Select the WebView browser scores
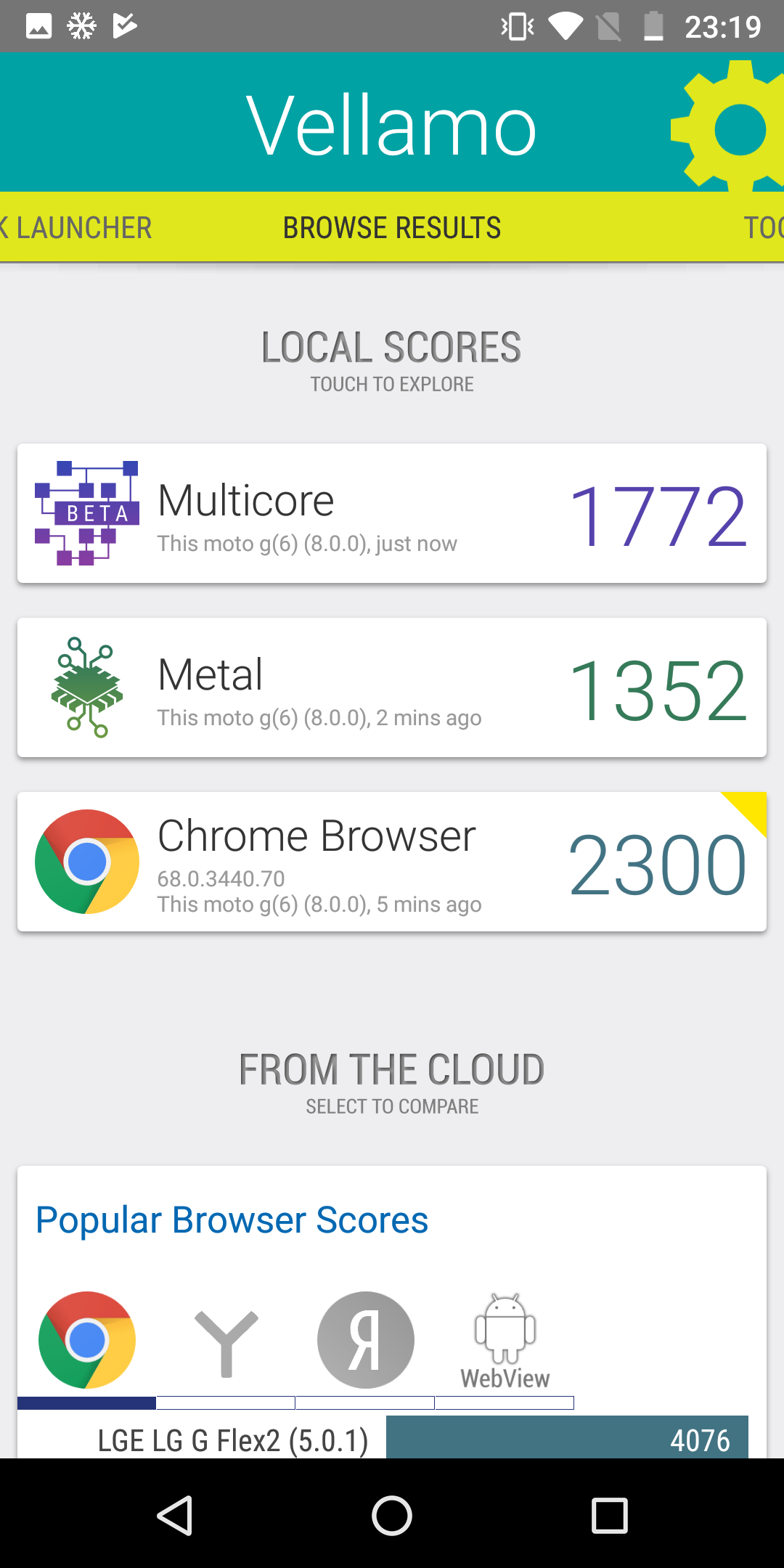 [505, 1342]
